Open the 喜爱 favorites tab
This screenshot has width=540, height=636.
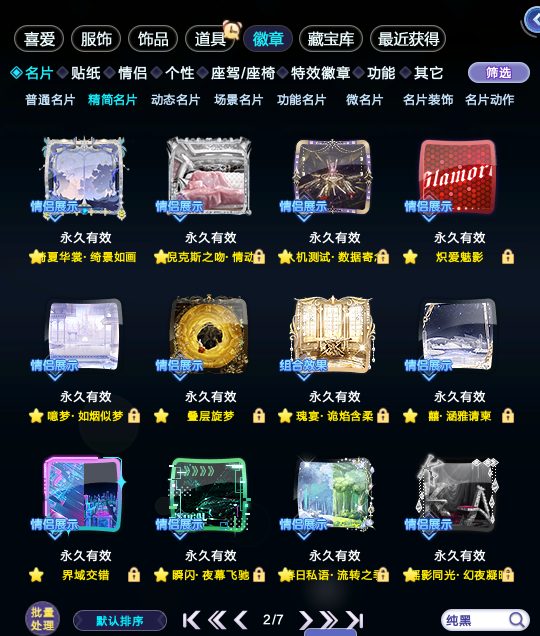[39, 39]
